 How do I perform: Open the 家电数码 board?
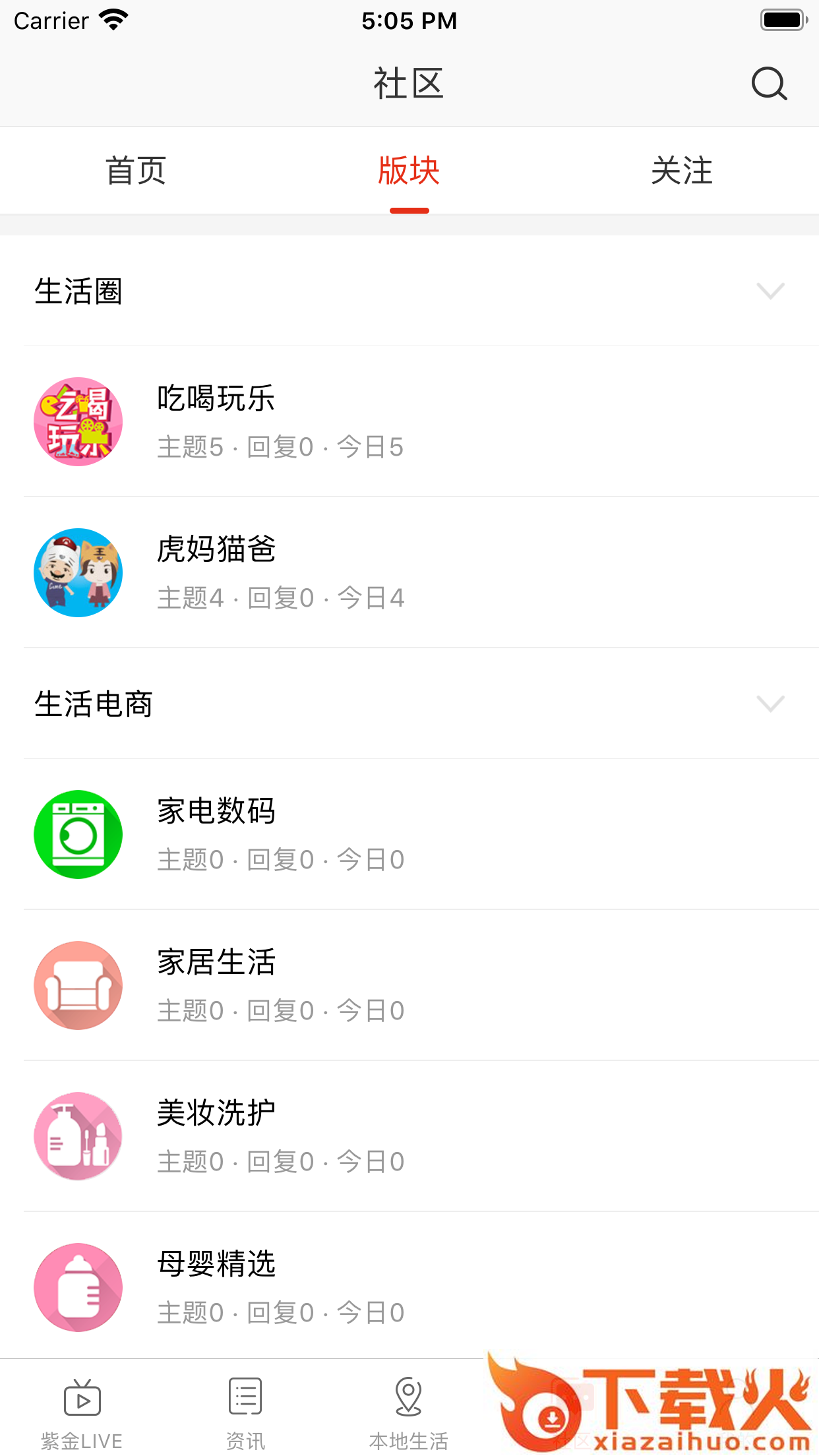[409, 834]
